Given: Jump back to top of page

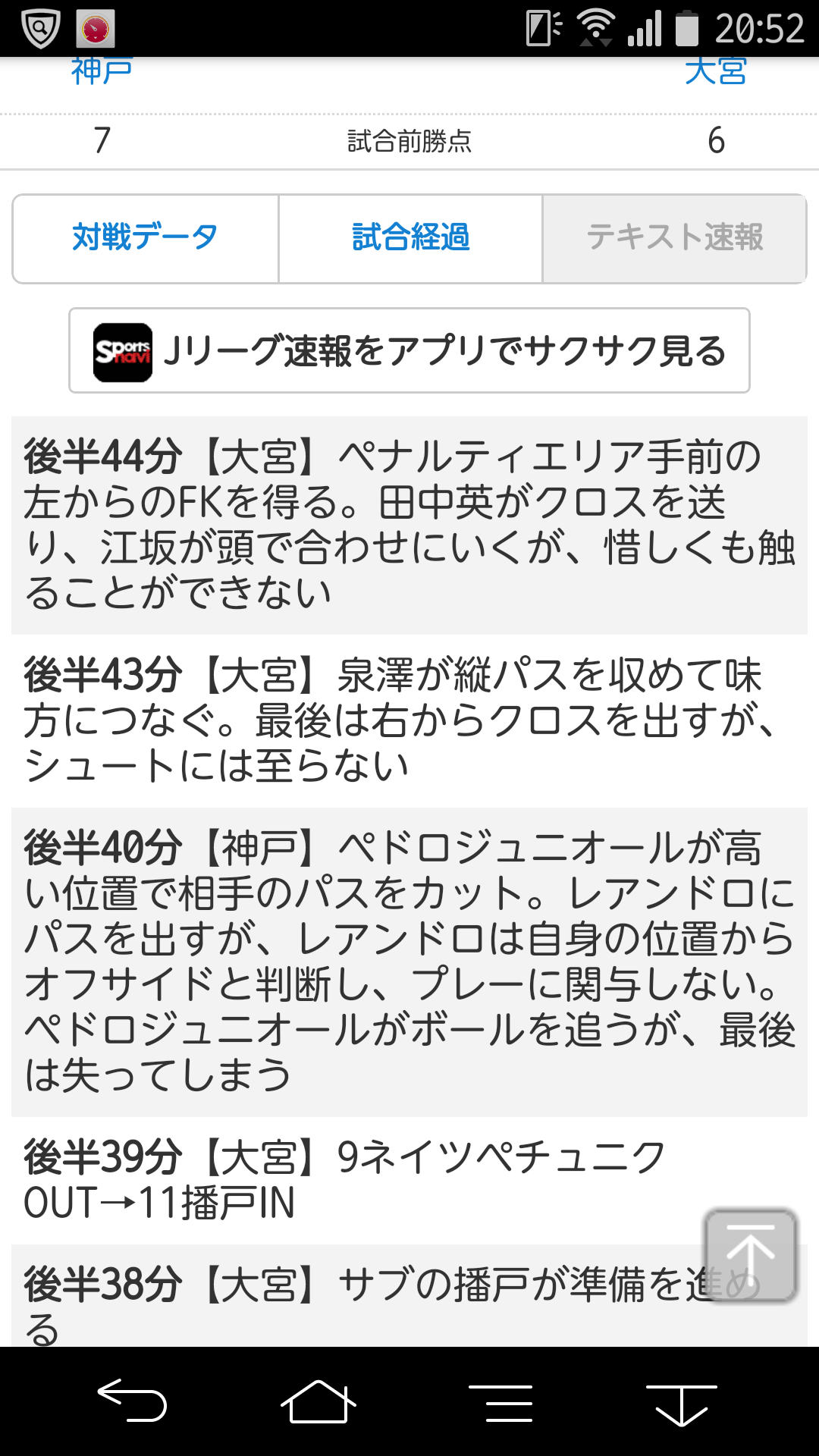Looking at the screenshot, I should (x=750, y=1255).
